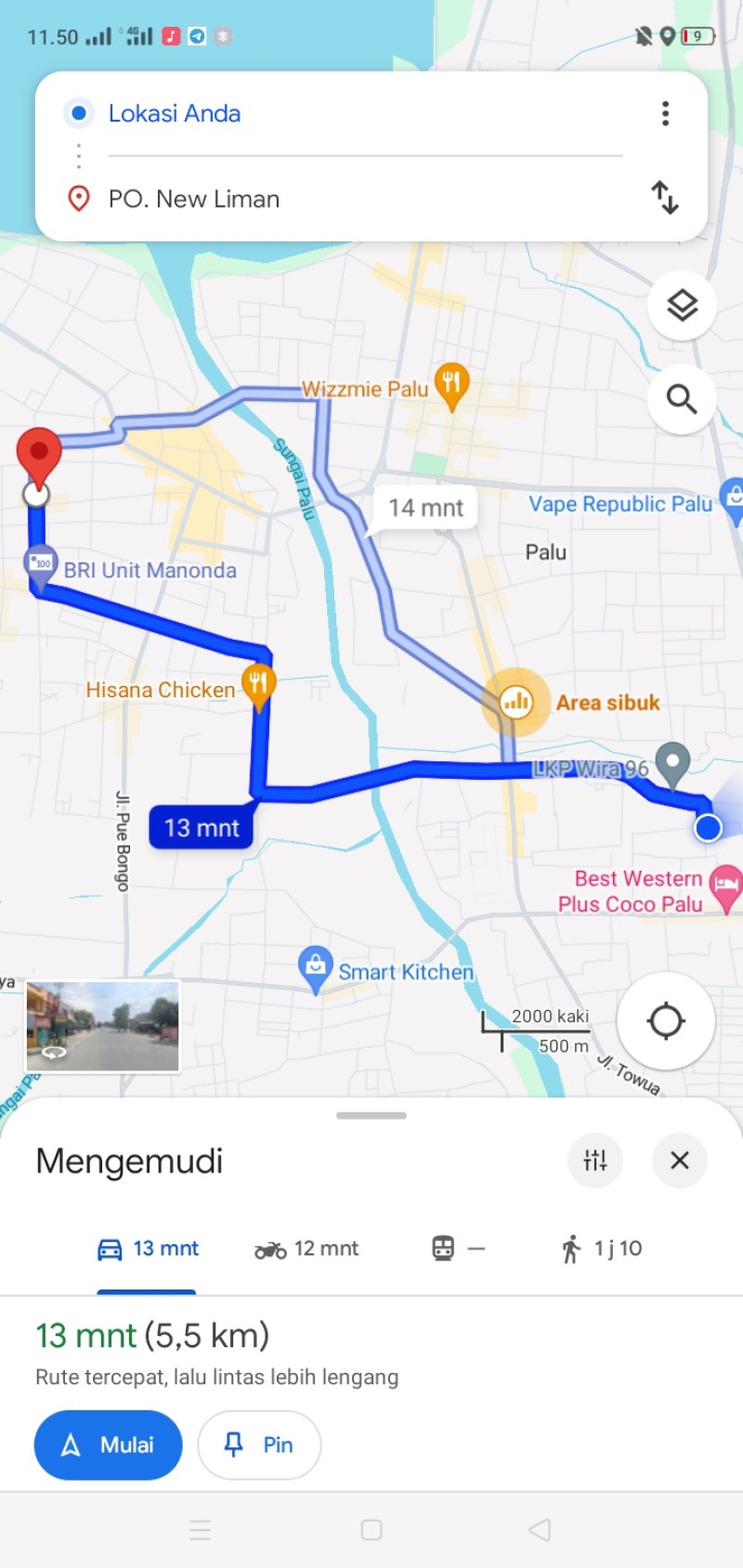
Task: Open route options filter
Action: point(595,1160)
